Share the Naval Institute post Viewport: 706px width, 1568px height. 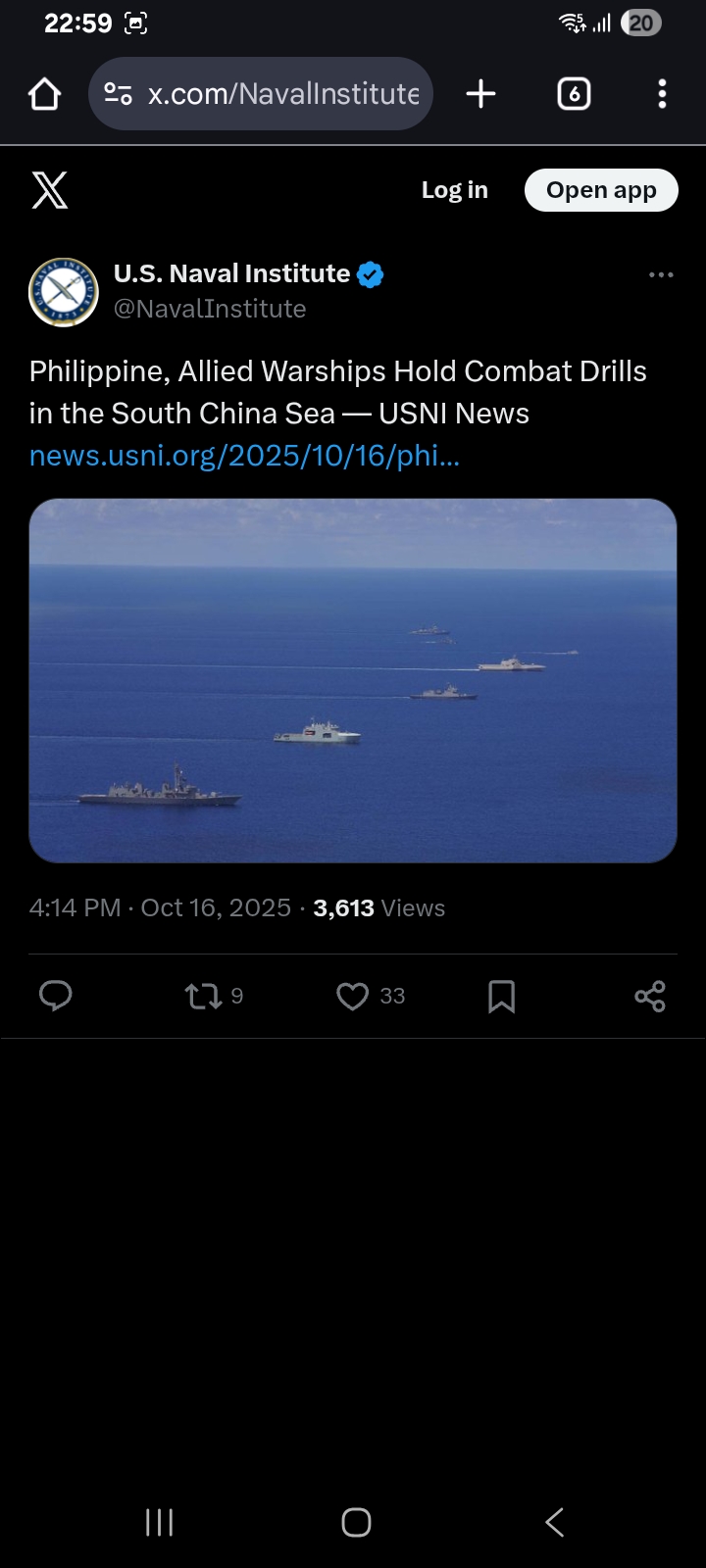(650, 997)
